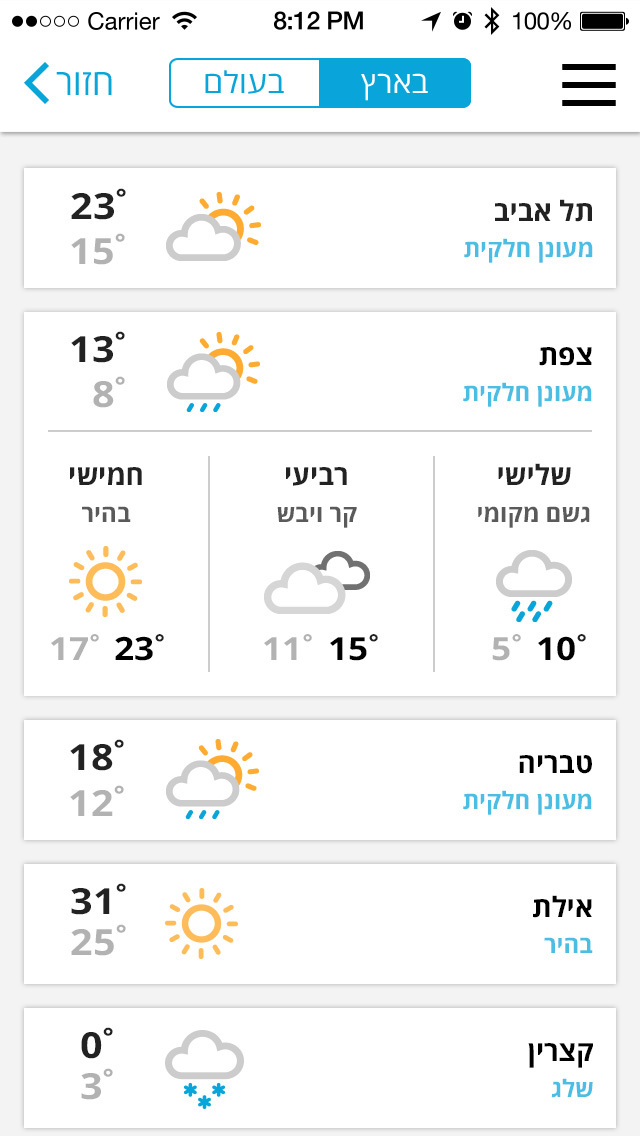Expand the טבריה weather card
This screenshot has height=1136, width=640.
point(320,780)
